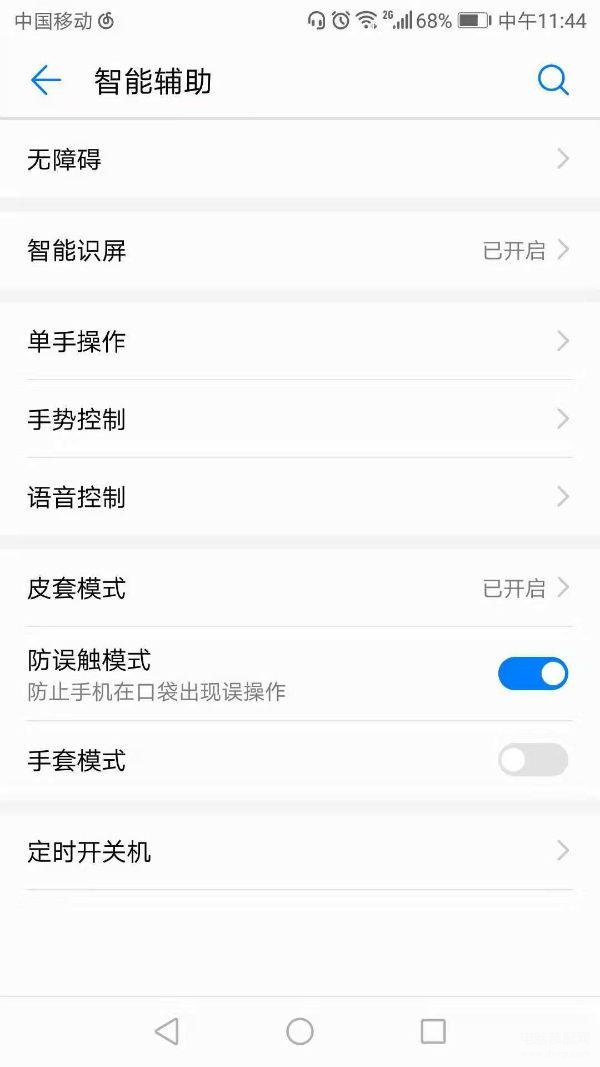Tap the system home button

(x=300, y=1032)
